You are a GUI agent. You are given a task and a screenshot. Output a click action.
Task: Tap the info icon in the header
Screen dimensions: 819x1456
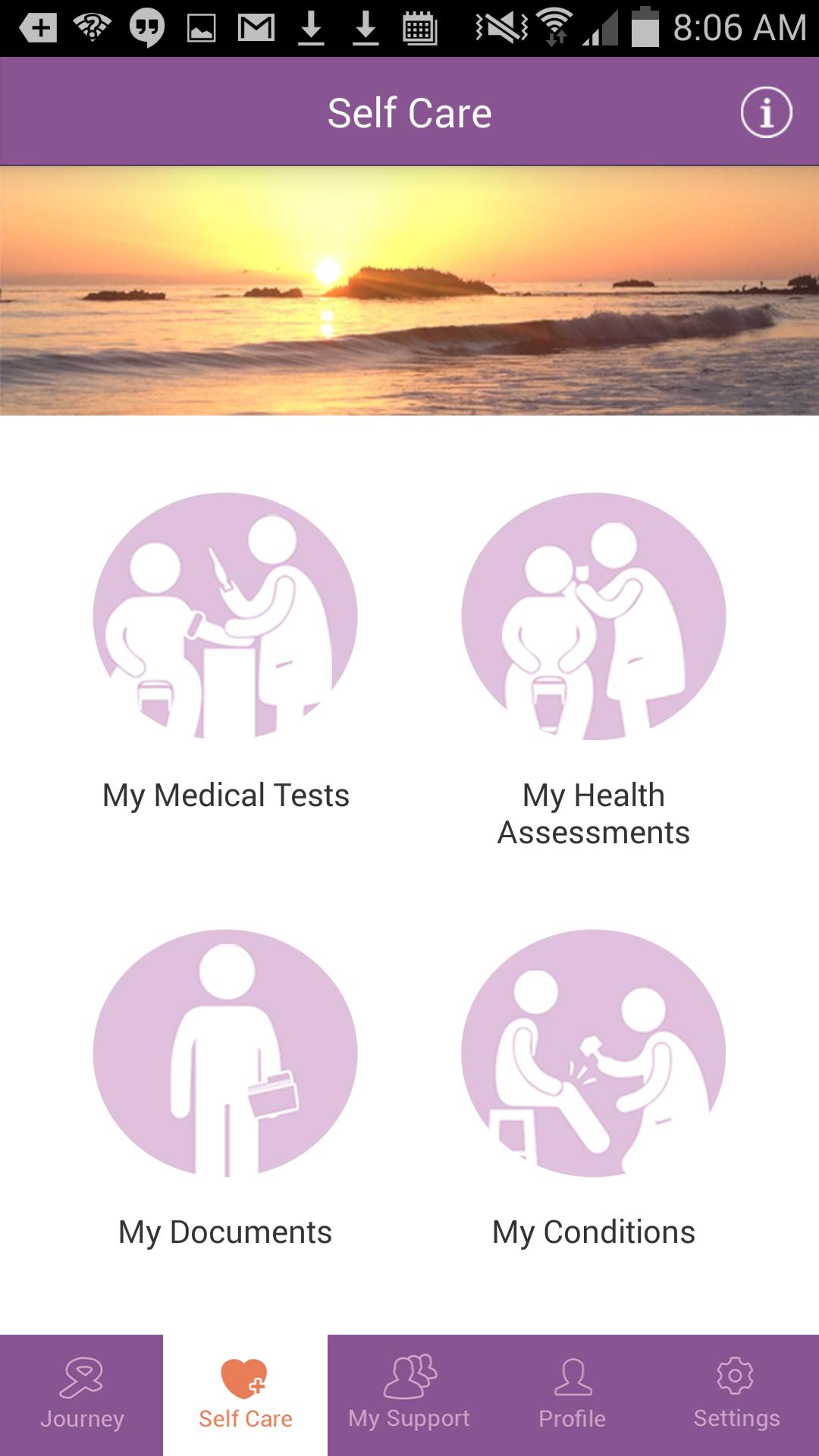click(x=768, y=112)
